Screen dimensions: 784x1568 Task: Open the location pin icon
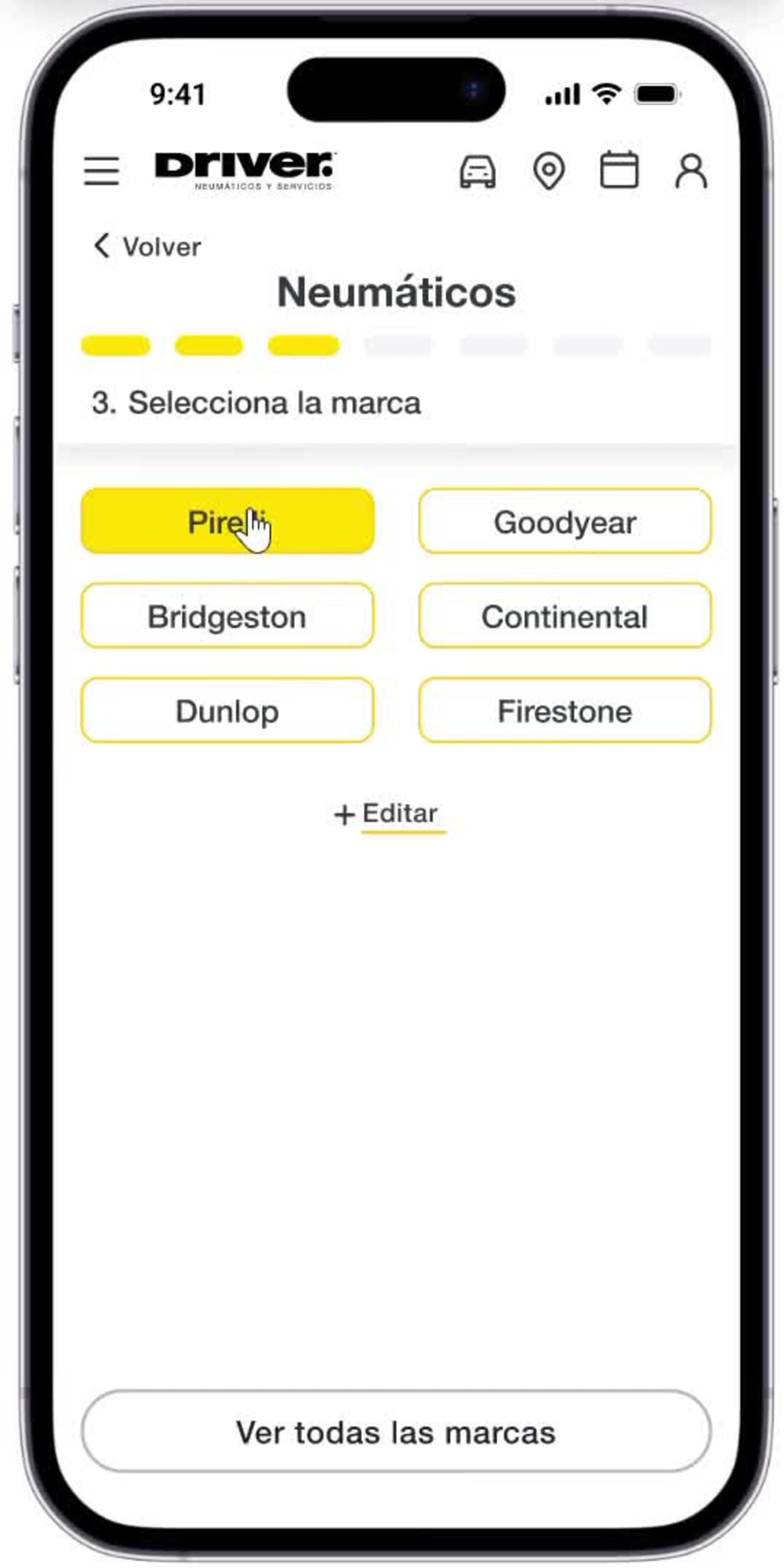[x=549, y=171]
